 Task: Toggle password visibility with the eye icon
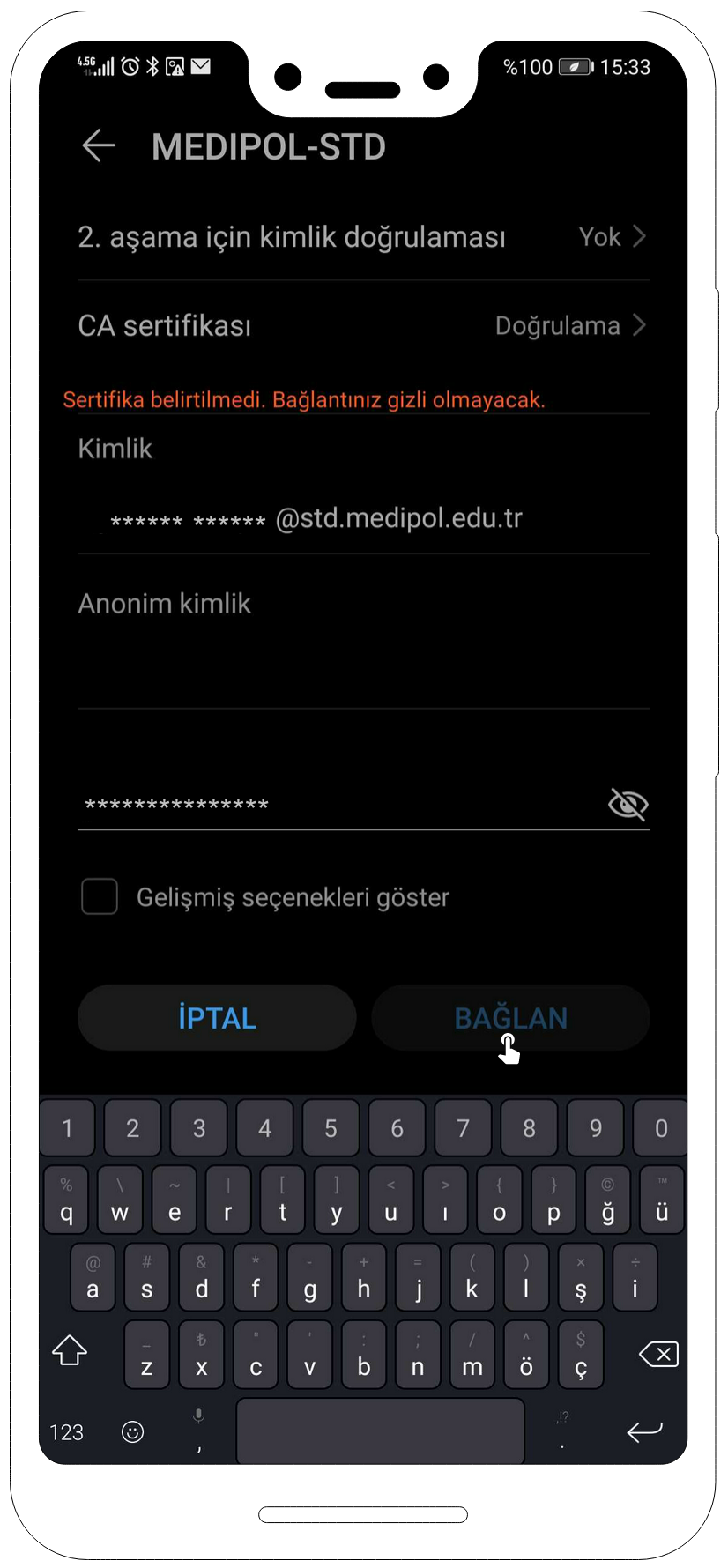pos(628,804)
